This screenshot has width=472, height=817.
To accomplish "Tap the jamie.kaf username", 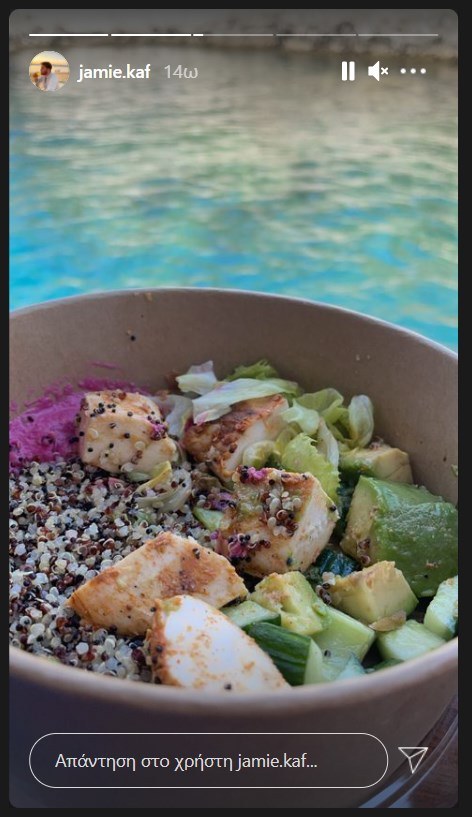I will (114, 72).
